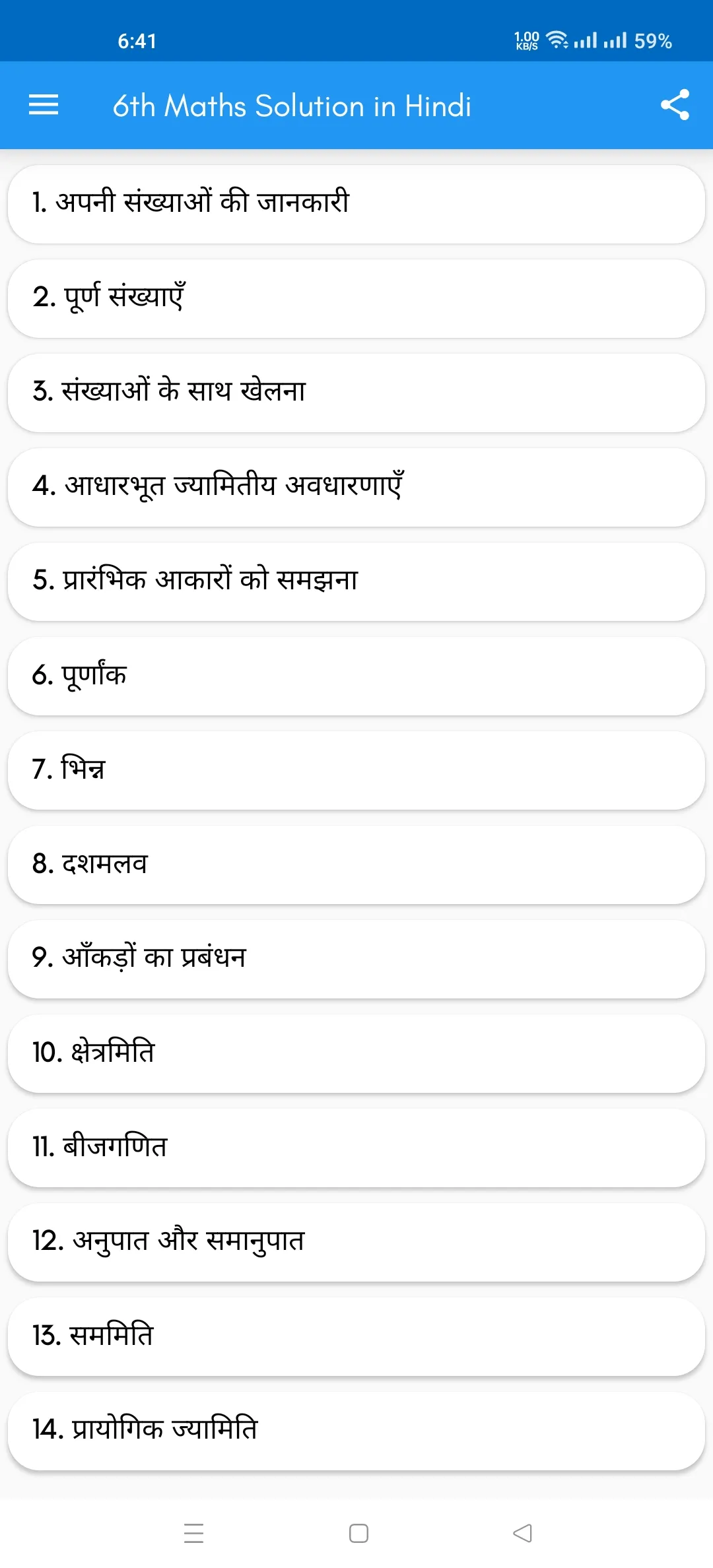Viewport: 713px width, 1568px height.
Task: View chapter 9 आँकड़ों का प्रबंधन
Action: (x=356, y=959)
